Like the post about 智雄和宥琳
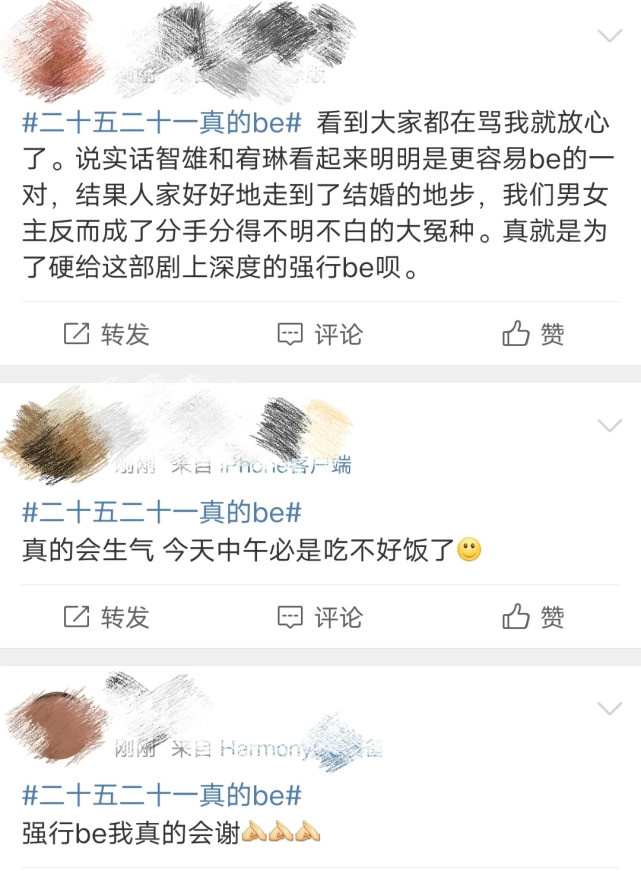Image resolution: width=641 pixels, height=871 pixels. (x=533, y=334)
